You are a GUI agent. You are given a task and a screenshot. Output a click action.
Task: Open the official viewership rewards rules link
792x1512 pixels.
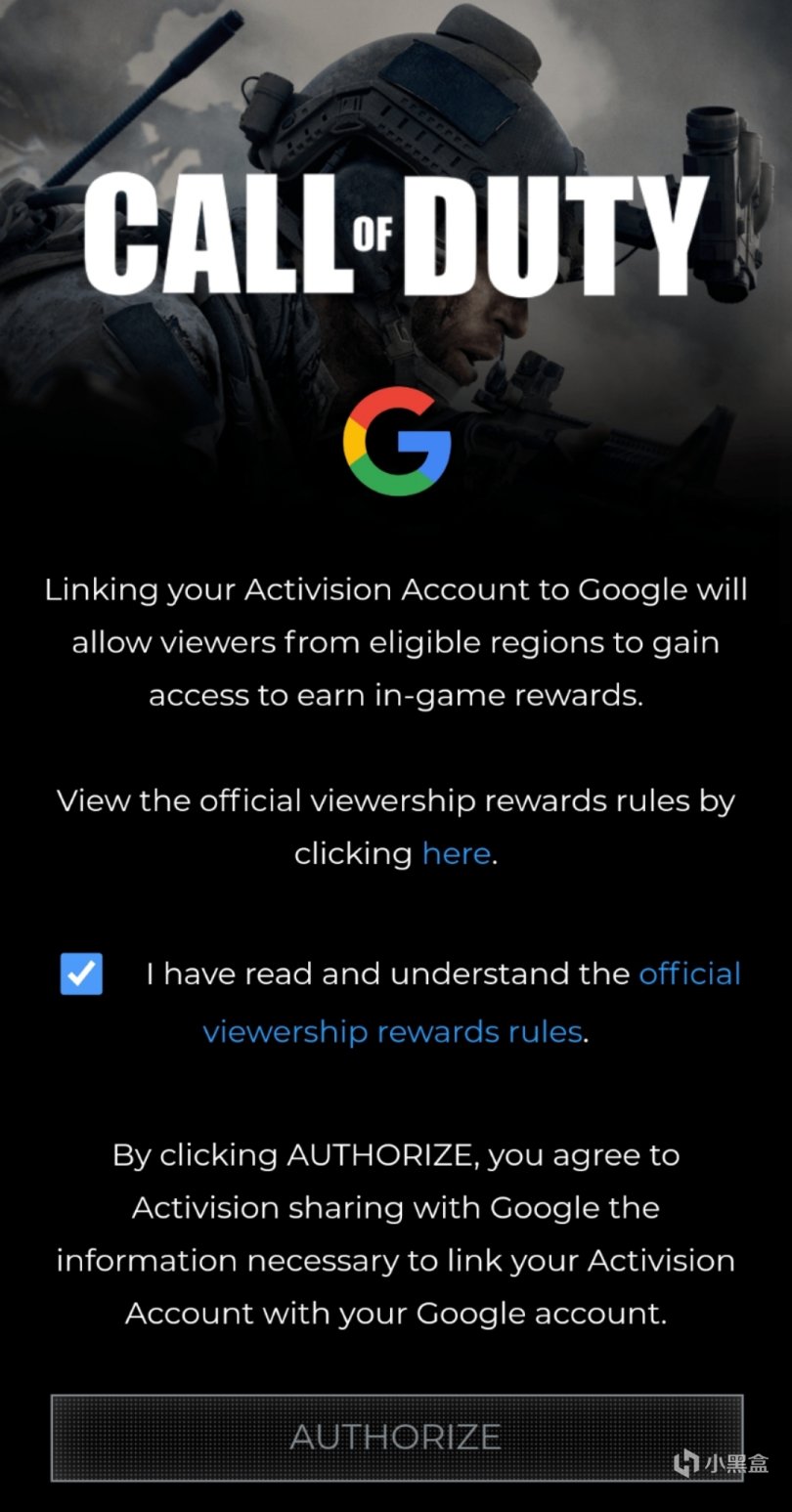392,1031
